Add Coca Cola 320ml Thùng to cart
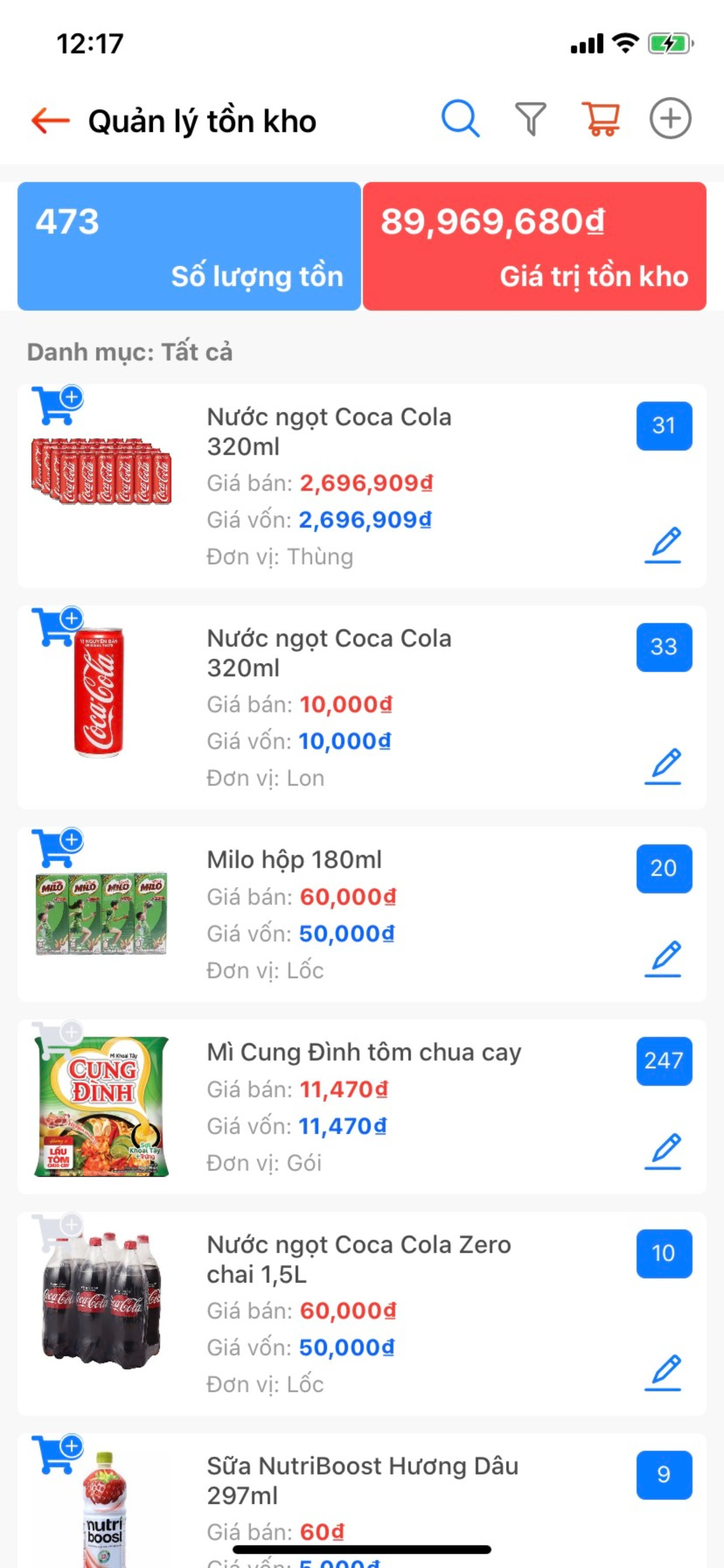Screen dimensions: 724x1568 57,405
